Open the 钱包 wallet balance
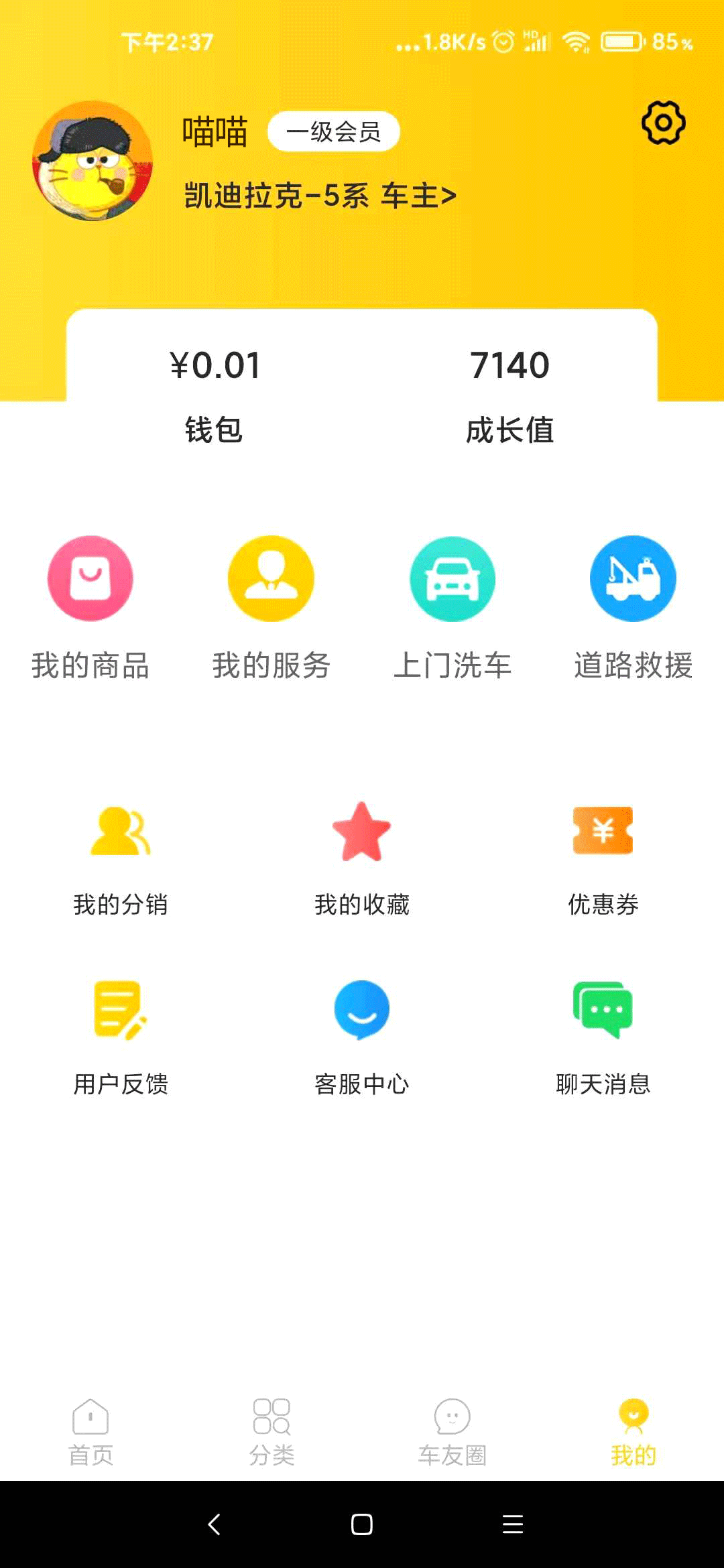The height and width of the screenshot is (1568, 724). [x=214, y=395]
